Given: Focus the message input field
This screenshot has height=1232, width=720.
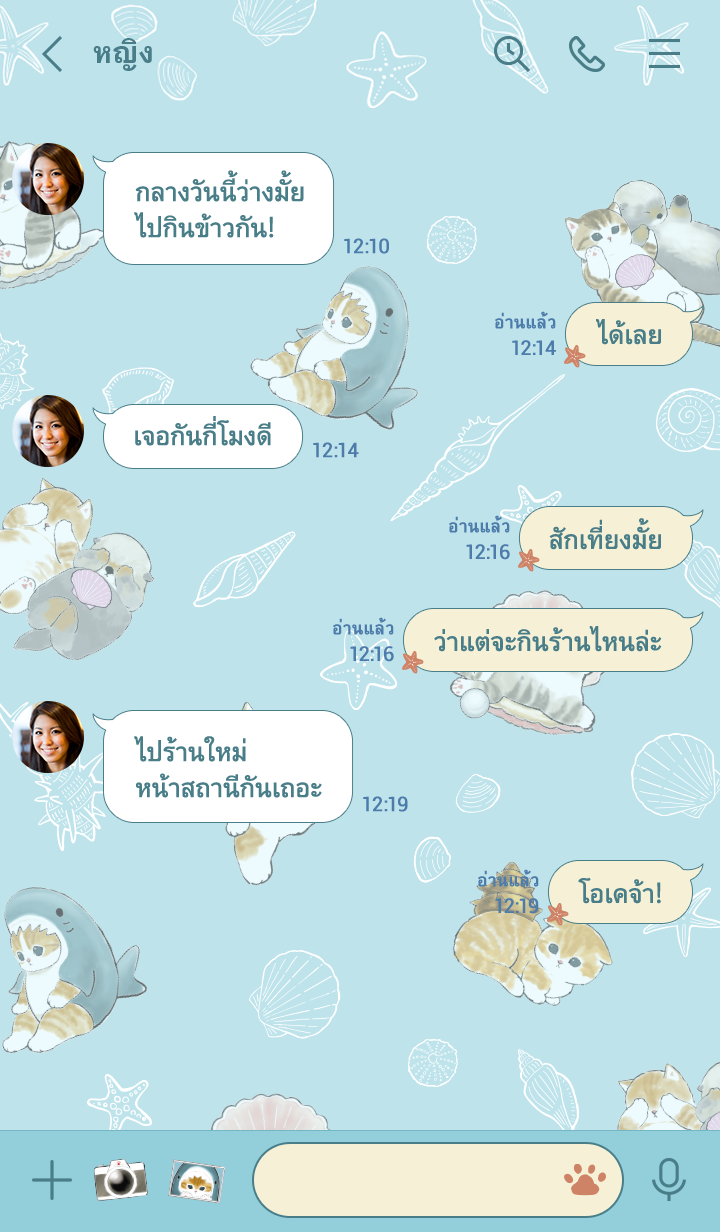Looking at the screenshot, I should [400, 1180].
